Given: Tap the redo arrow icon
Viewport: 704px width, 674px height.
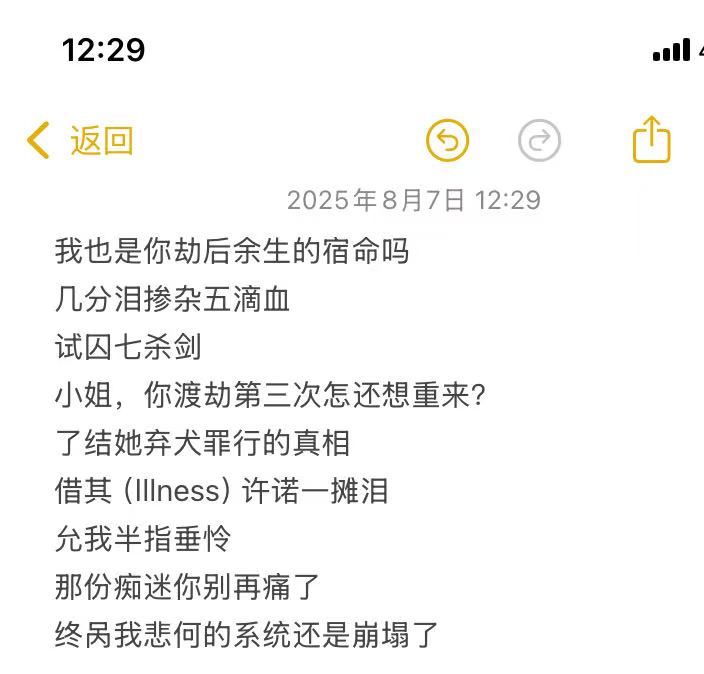Looking at the screenshot, I should coord(539,141).
